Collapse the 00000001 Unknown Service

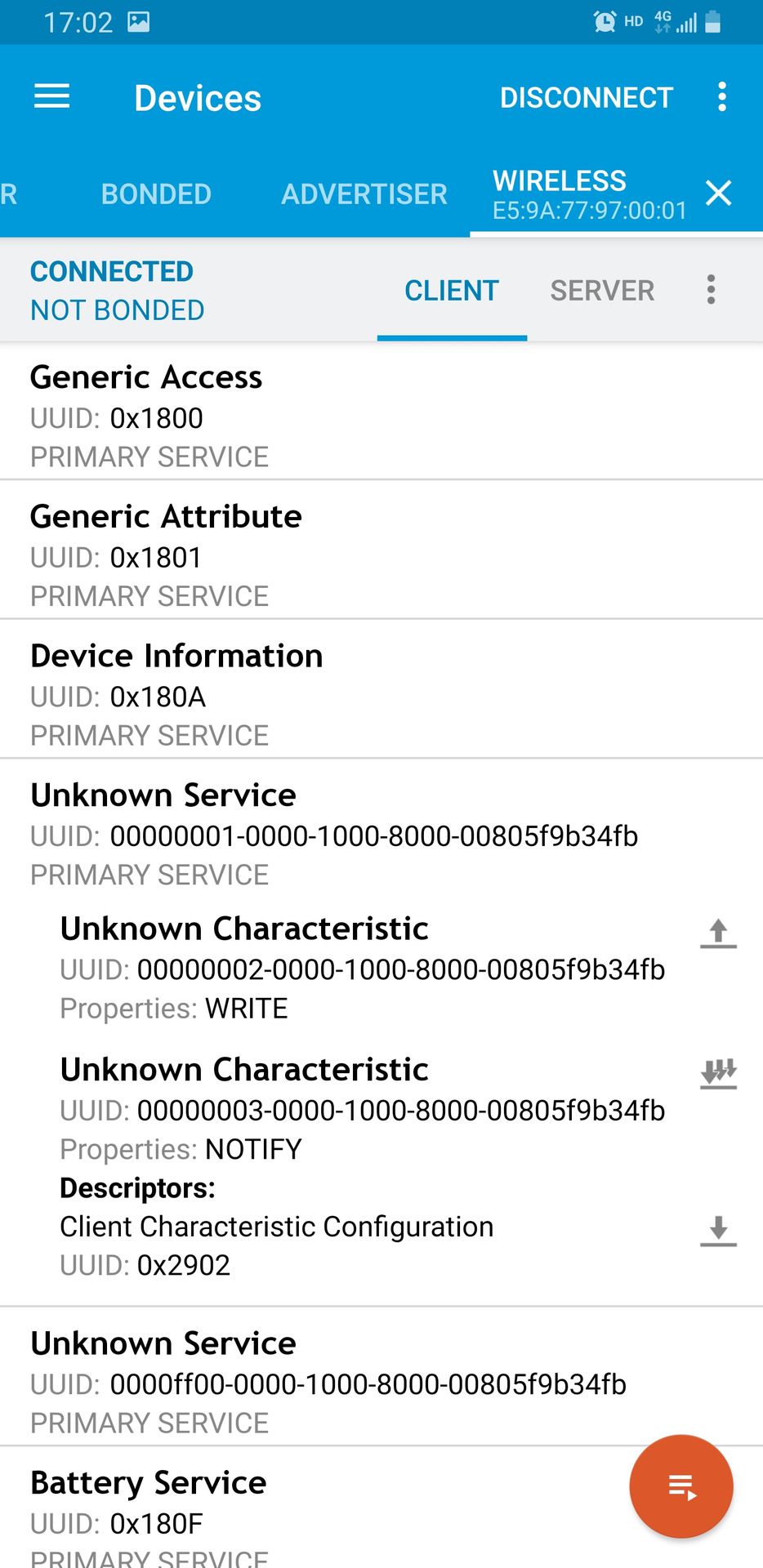point(381,833)
